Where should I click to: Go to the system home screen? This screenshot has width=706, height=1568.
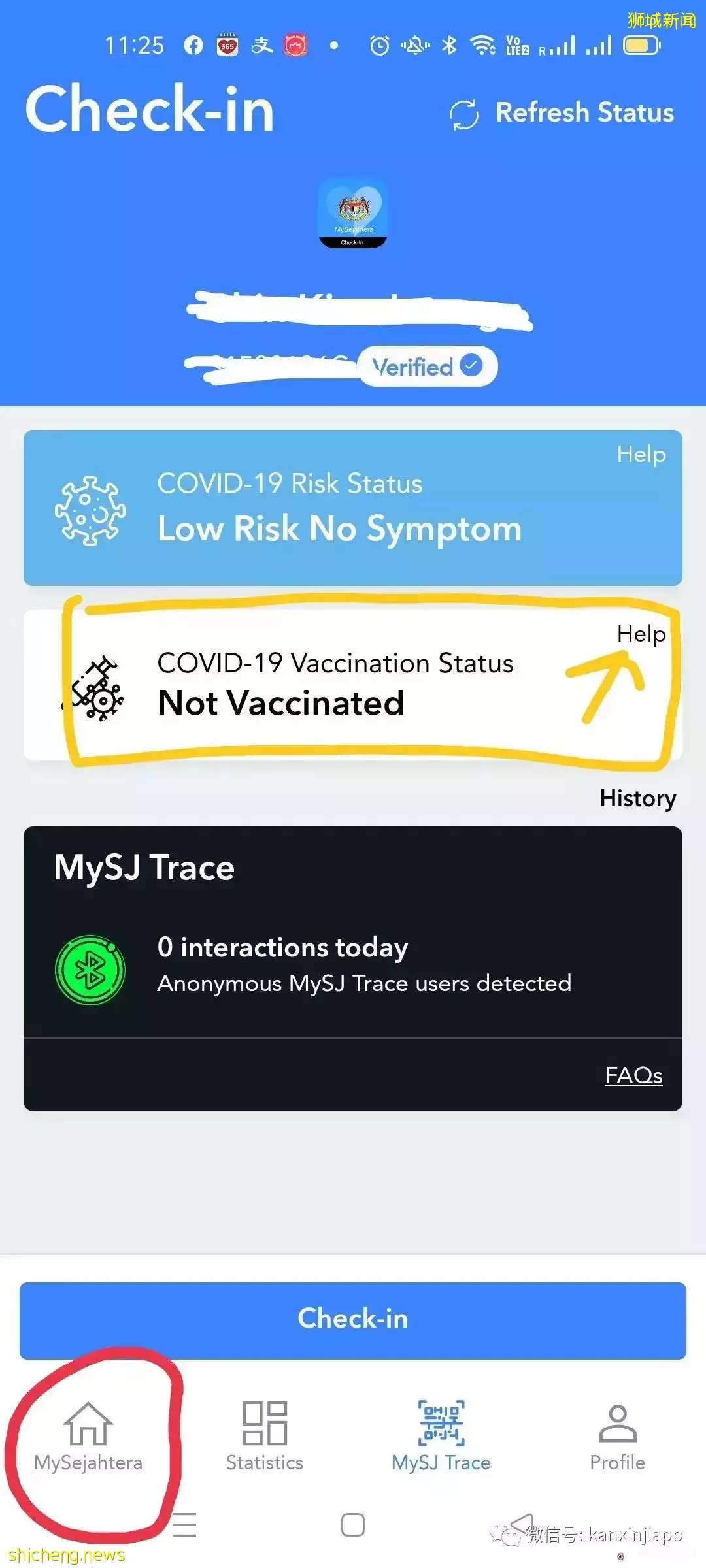pyautogui.click(x=353, y=1525)
